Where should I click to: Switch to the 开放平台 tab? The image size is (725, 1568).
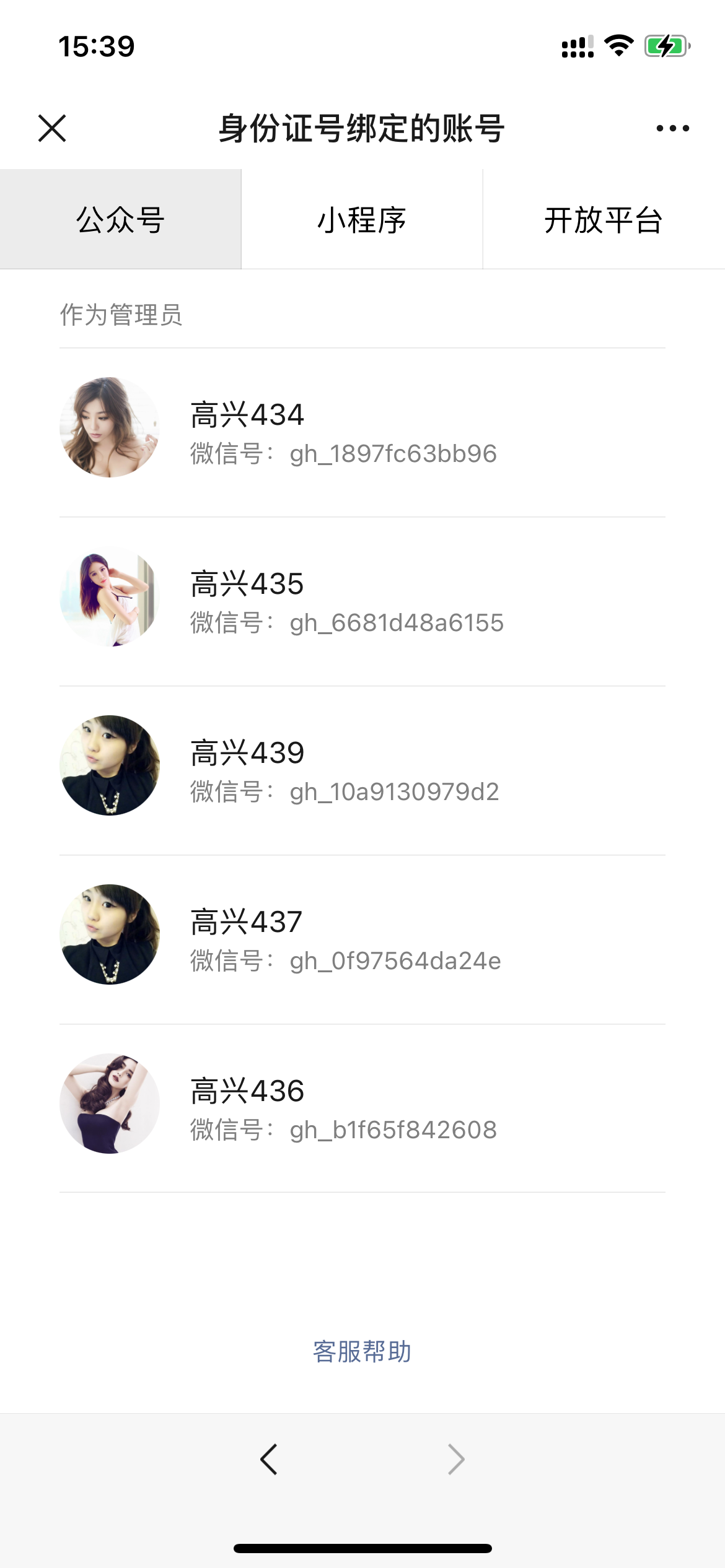coord(604,220)
